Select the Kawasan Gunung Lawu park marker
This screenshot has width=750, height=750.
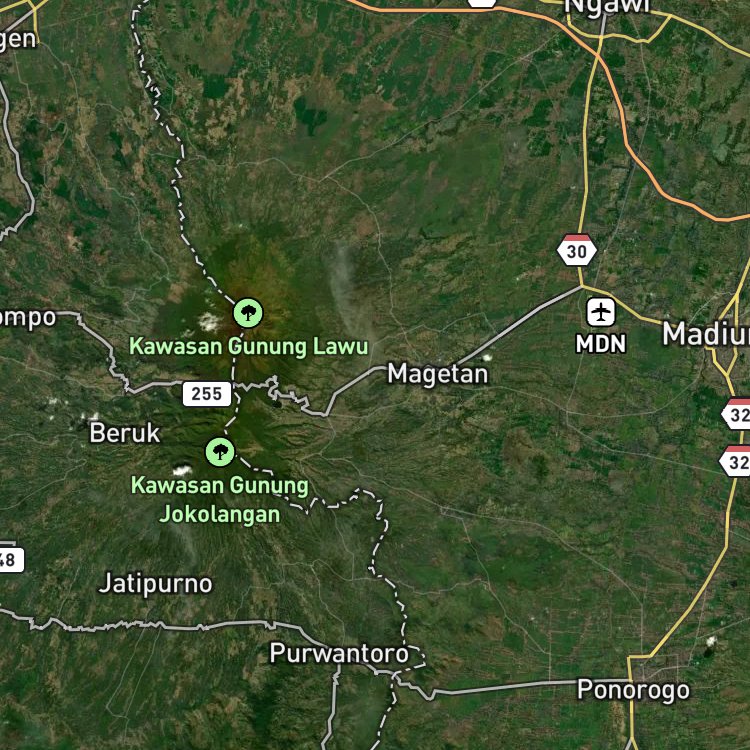(248, 313)
